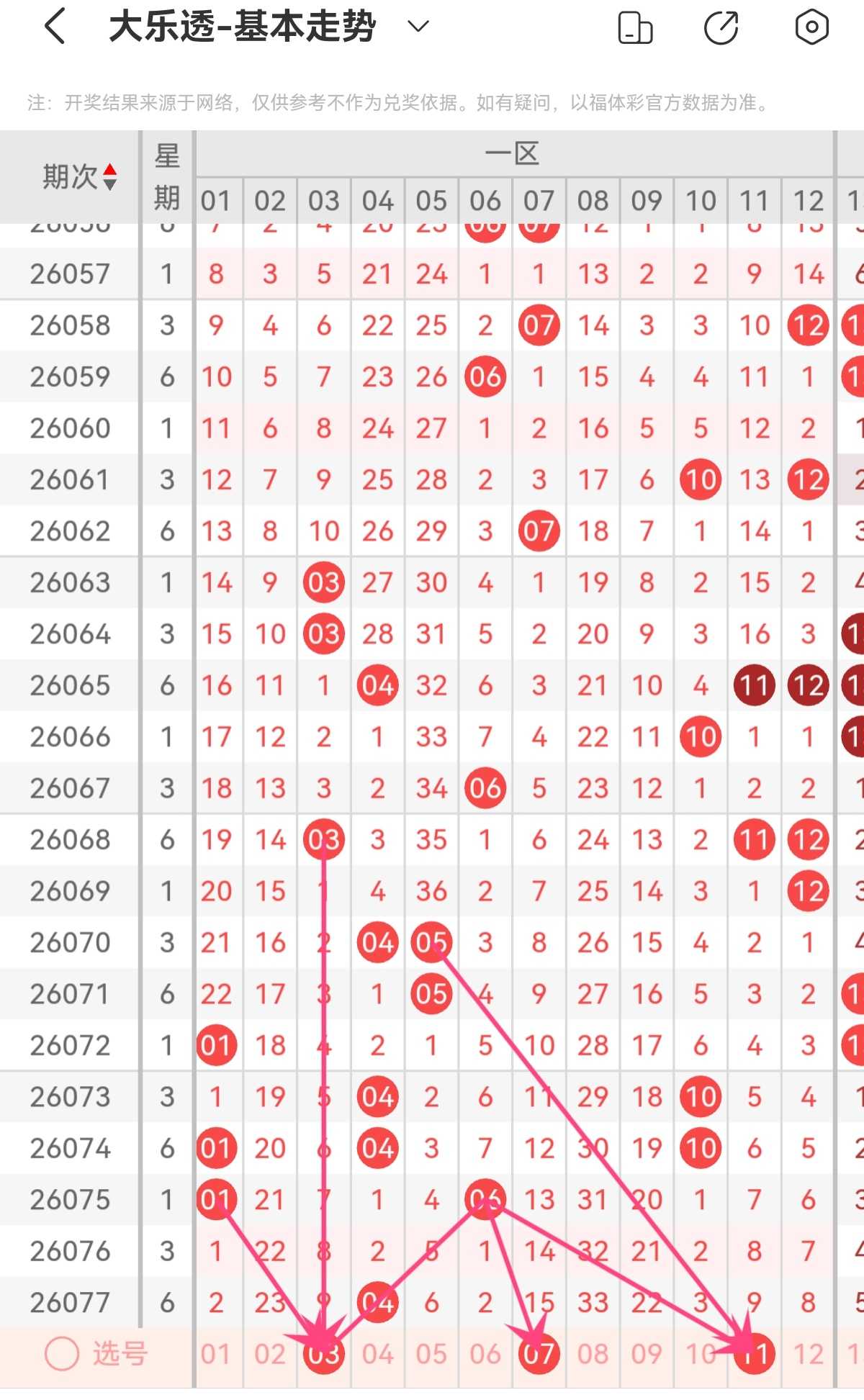Deselect number 11 in the 选号 row
This screenshot has height=1400, width=864.
pyautogui.click(x=755, y=1354)
